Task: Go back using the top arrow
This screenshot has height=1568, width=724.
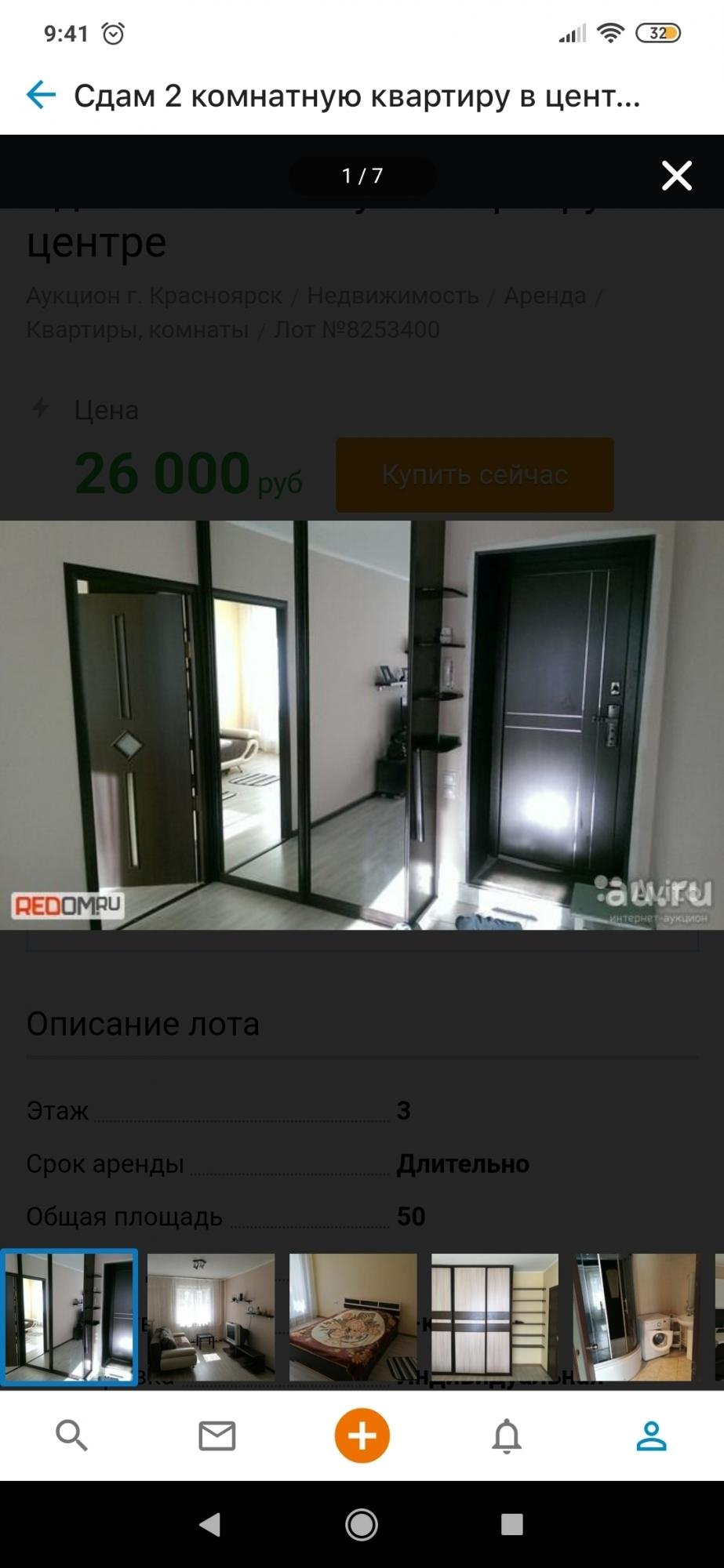Action: coord(41,96)
